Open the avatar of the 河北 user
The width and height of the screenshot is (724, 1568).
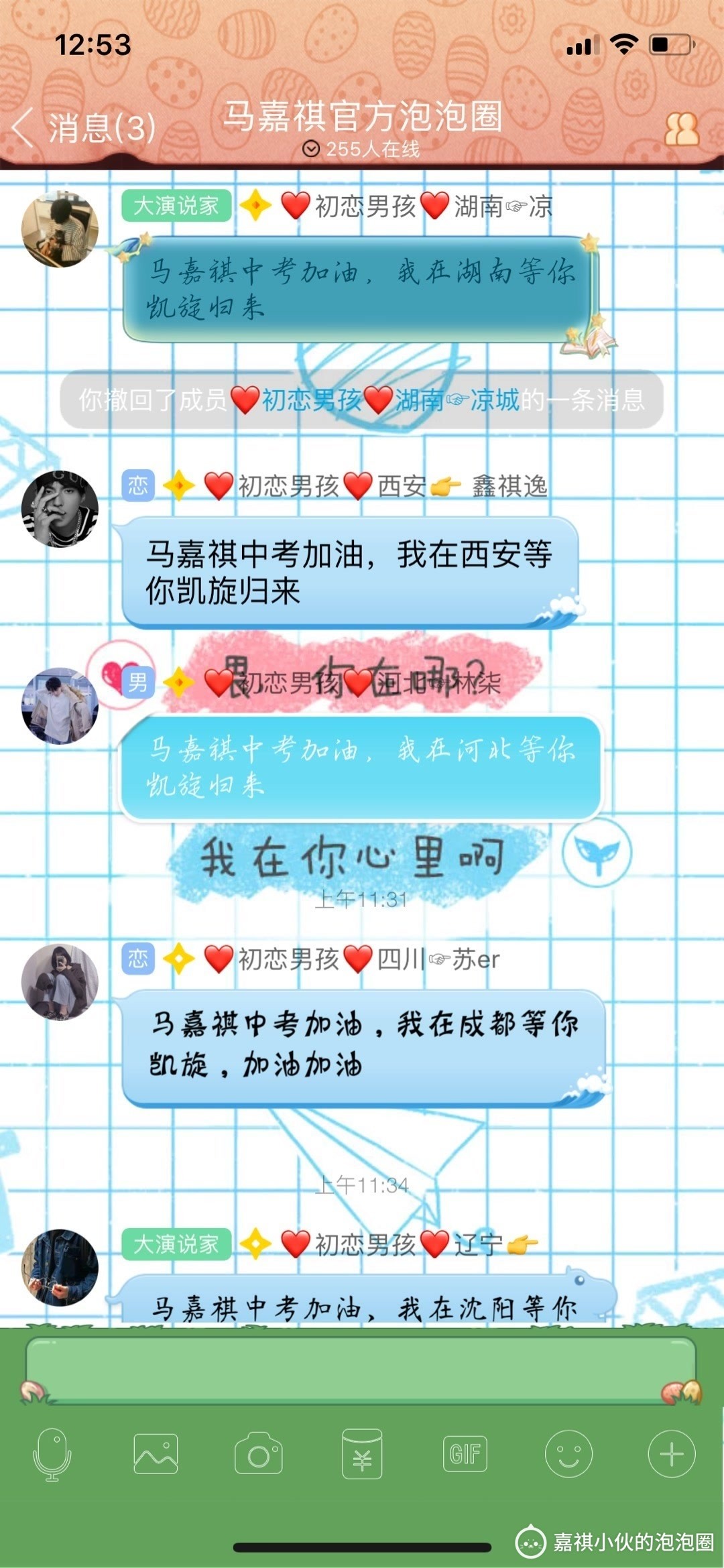(x=60, y=706)
